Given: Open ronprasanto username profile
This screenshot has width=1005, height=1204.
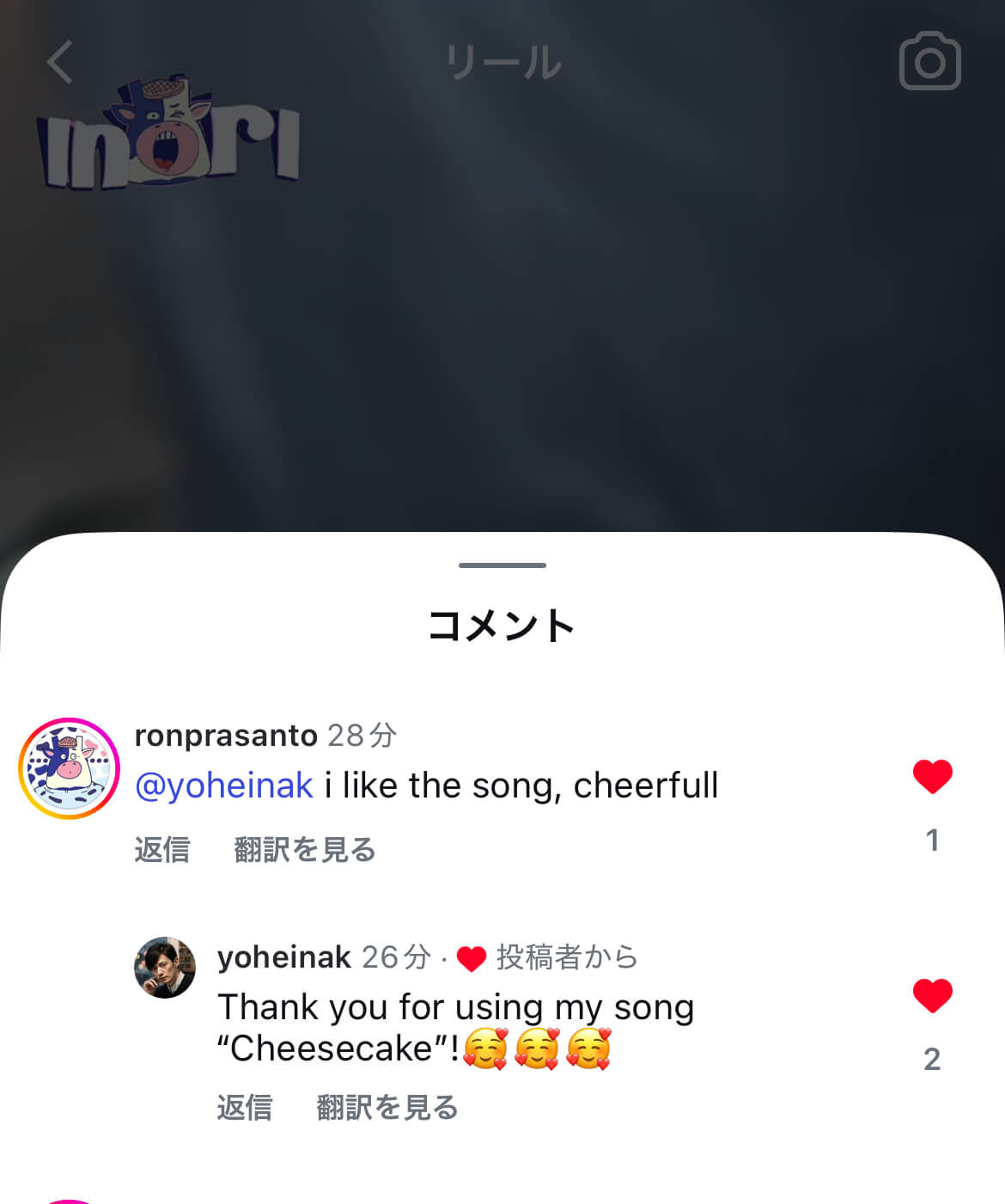Looking at the screenshot, I should (226, 736).
